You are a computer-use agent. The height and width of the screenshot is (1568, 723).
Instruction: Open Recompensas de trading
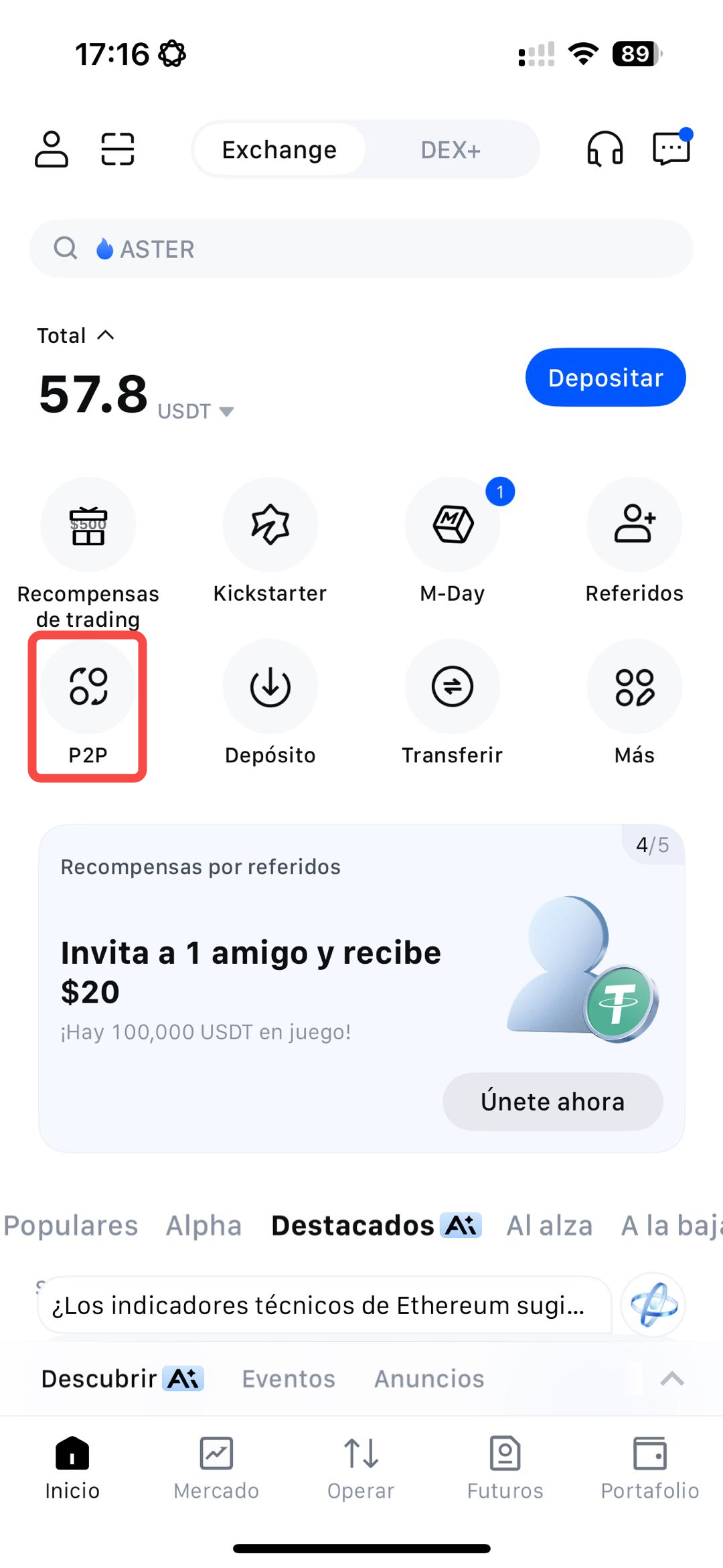(x=88, y=525)
